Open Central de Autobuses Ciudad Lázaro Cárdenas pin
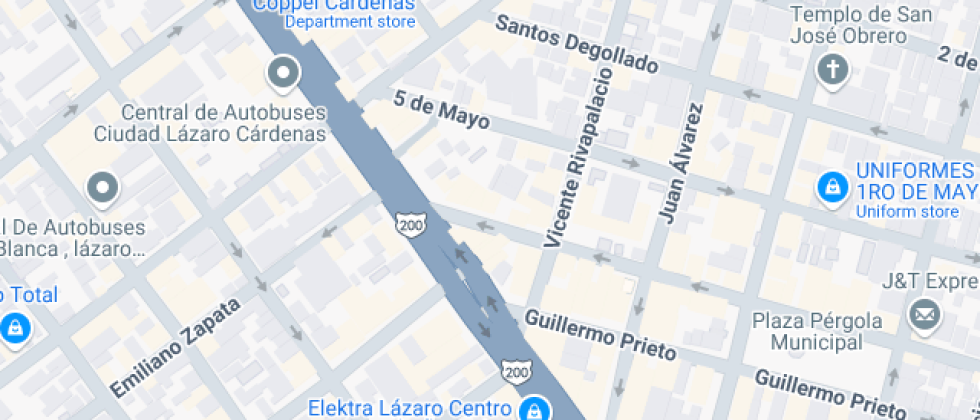This screenshot has width=980, height=420. click(x=283, y=72)
